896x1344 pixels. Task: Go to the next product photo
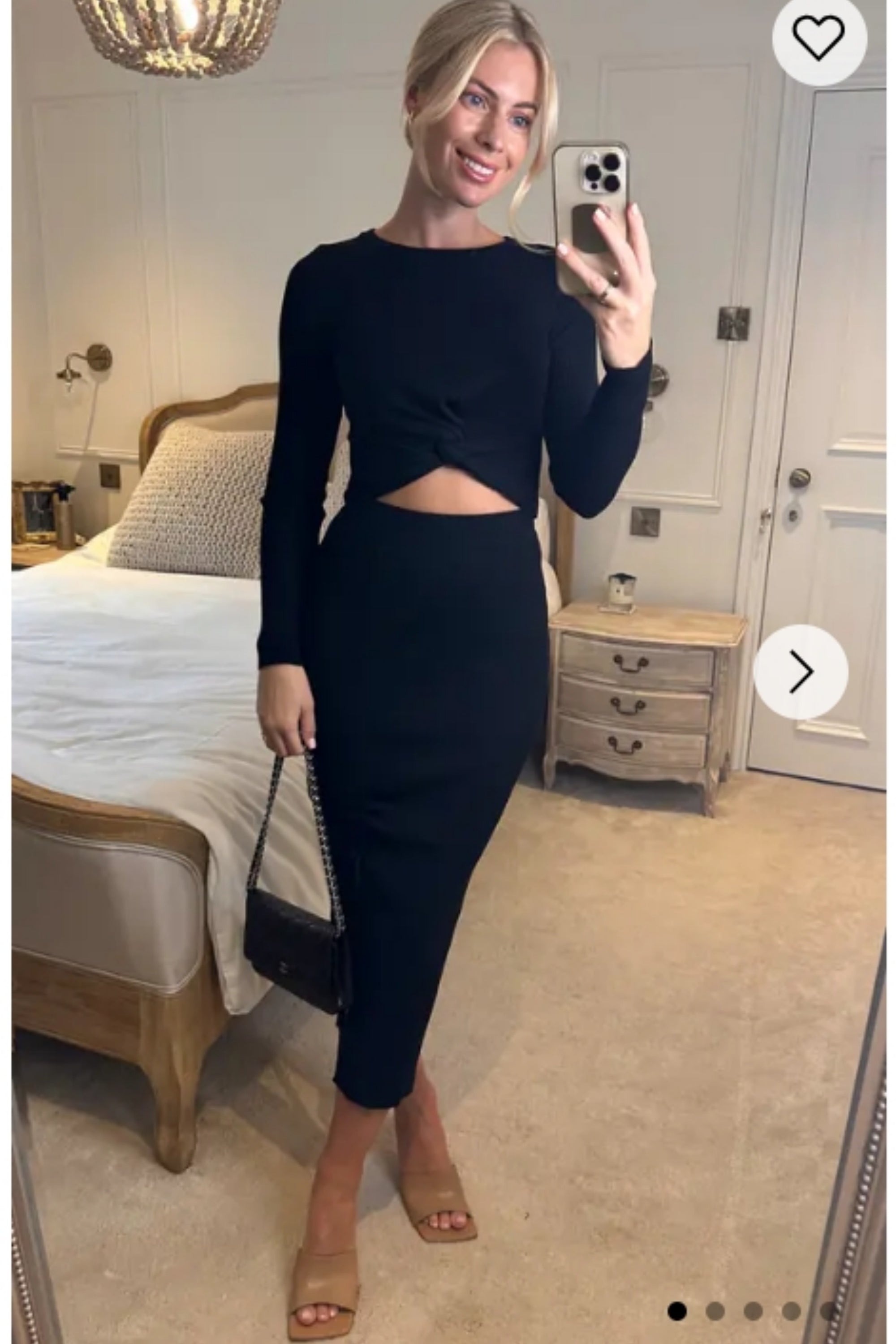(x=801, y=672)
